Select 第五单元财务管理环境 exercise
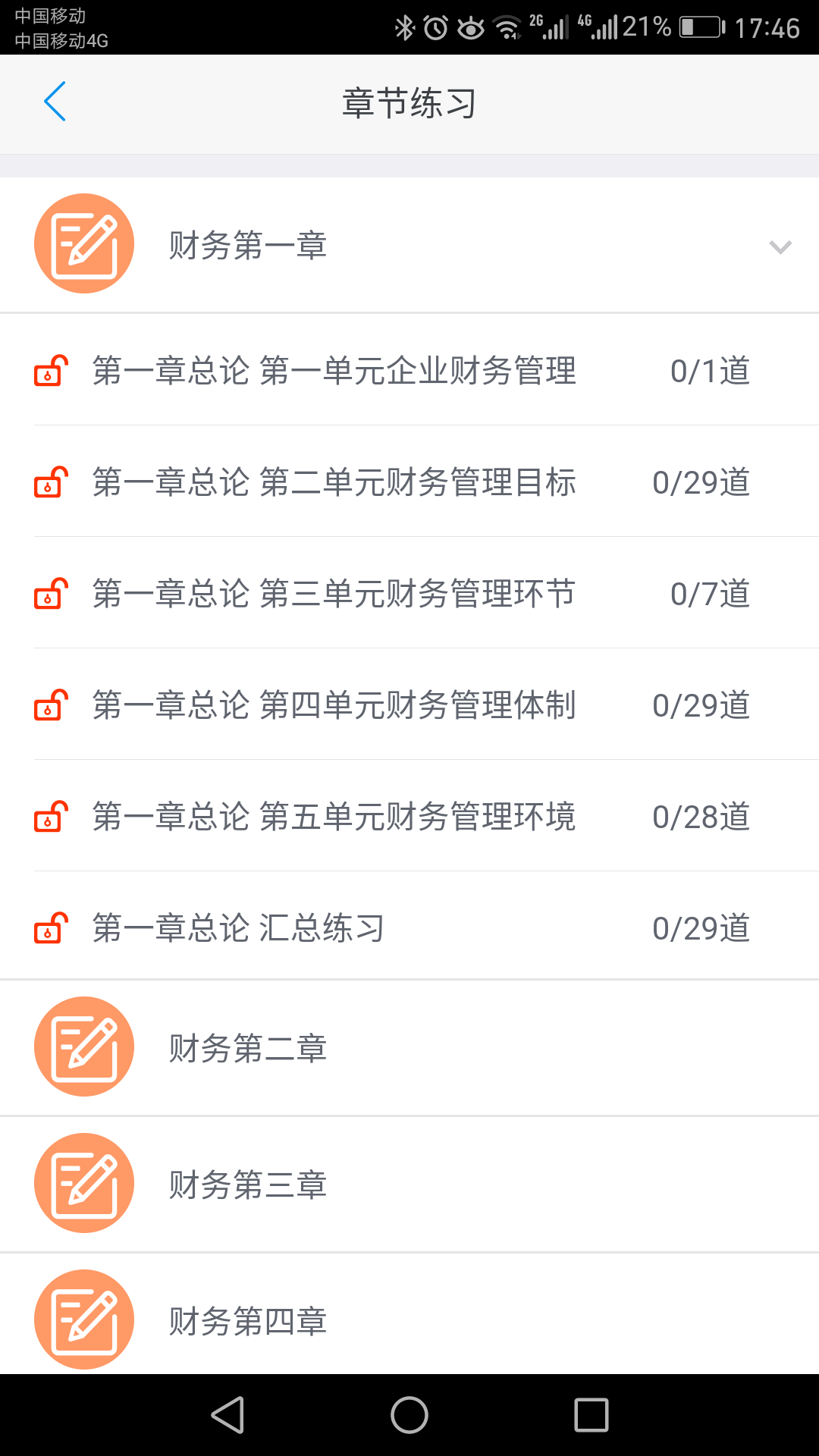This screenshot has height=1456, width=819. [409, 817]
